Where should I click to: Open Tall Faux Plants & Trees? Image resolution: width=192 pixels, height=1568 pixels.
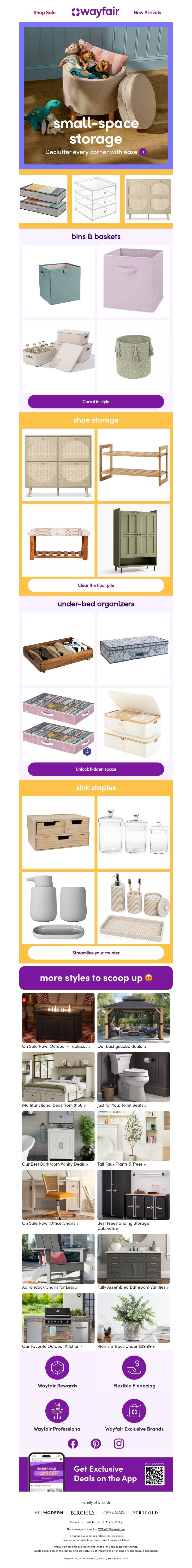click(121, 1164)
